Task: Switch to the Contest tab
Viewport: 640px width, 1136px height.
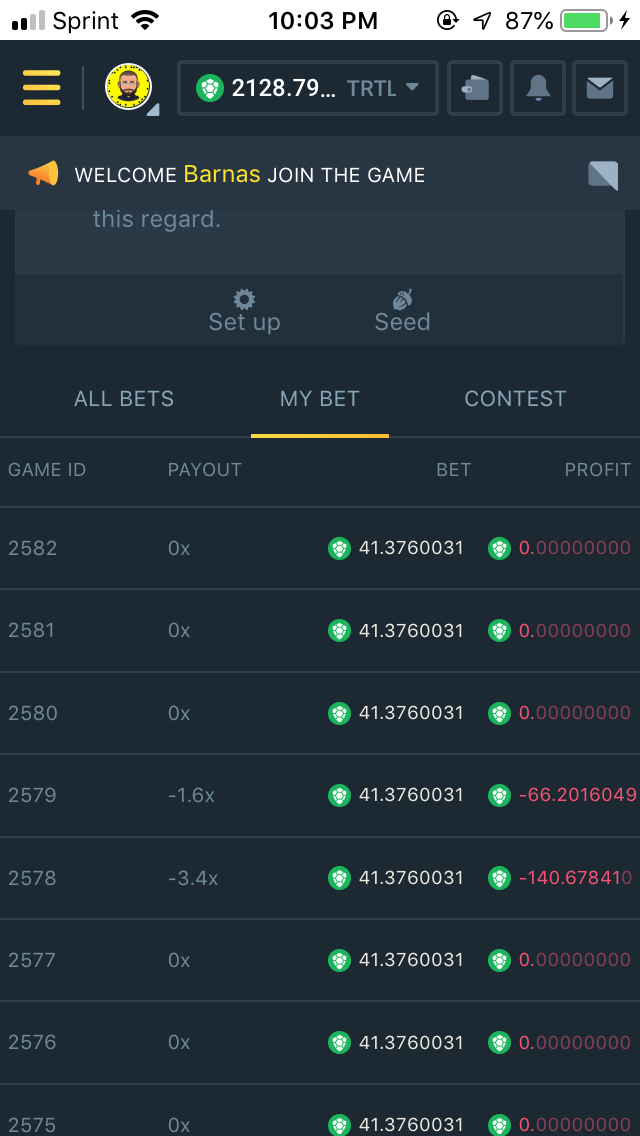Action: pos(515,399)
